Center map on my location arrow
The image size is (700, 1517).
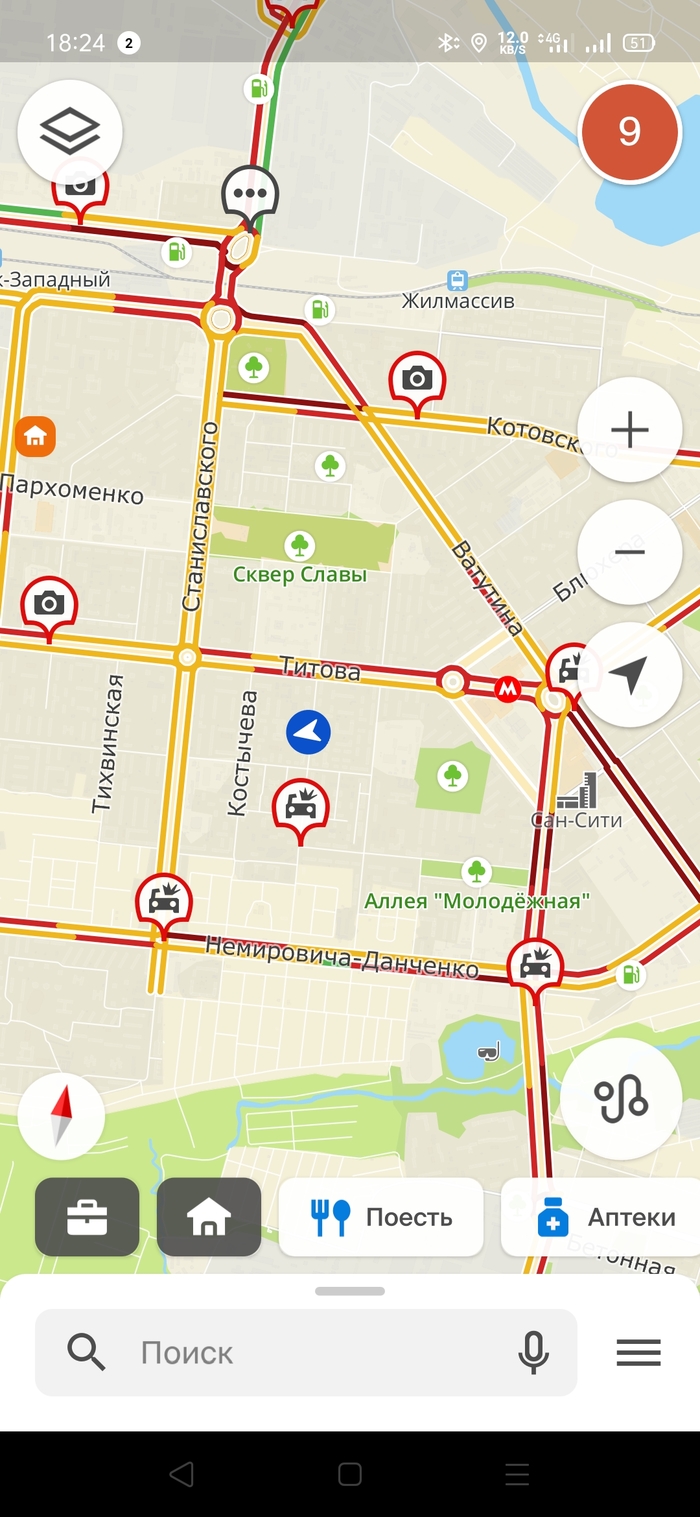click(630, 676)
